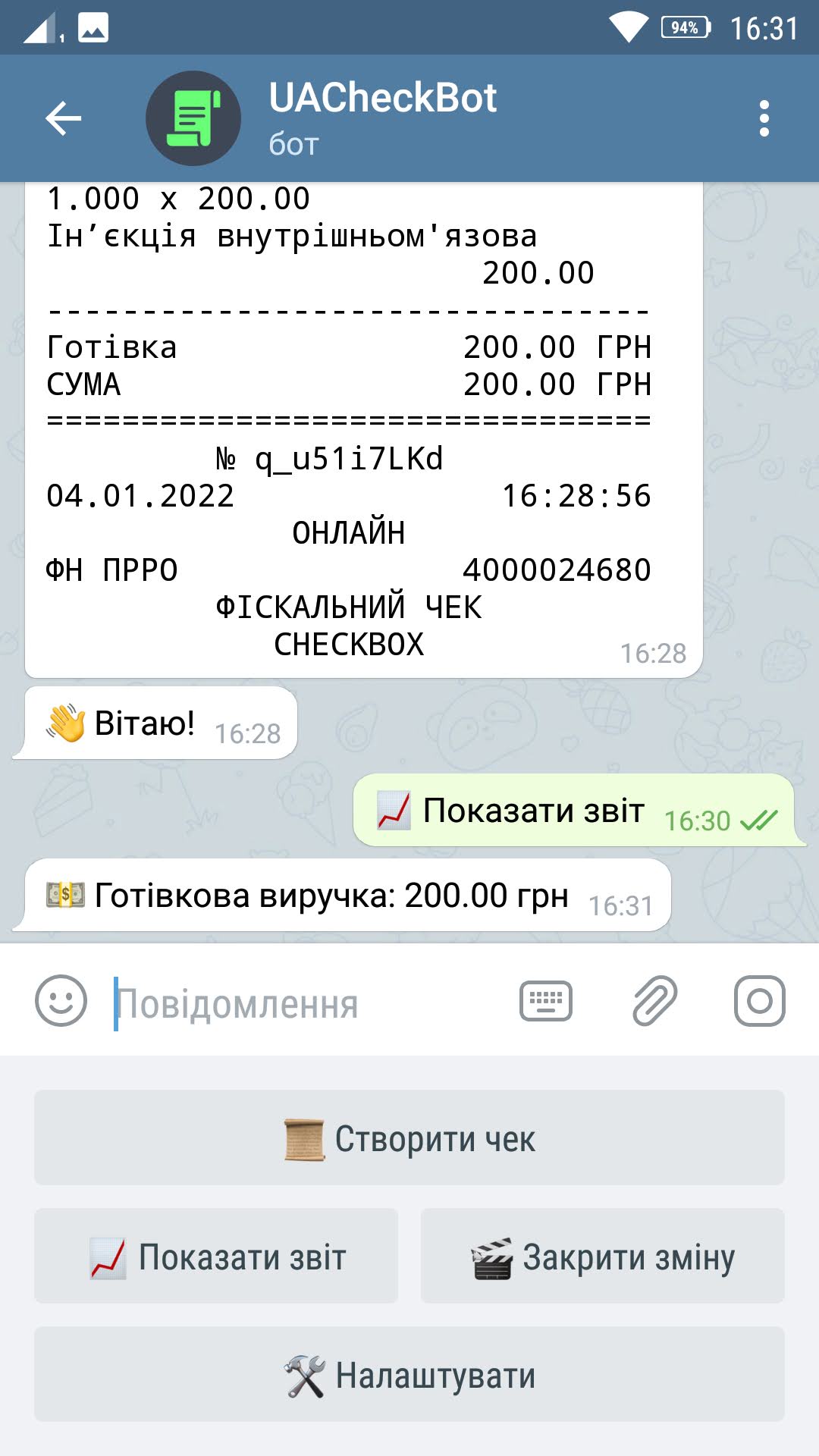Viewport: 819px width, 1456px height.
Task: Open the three-dot overflow menu
Action: (x=764, y=118)
